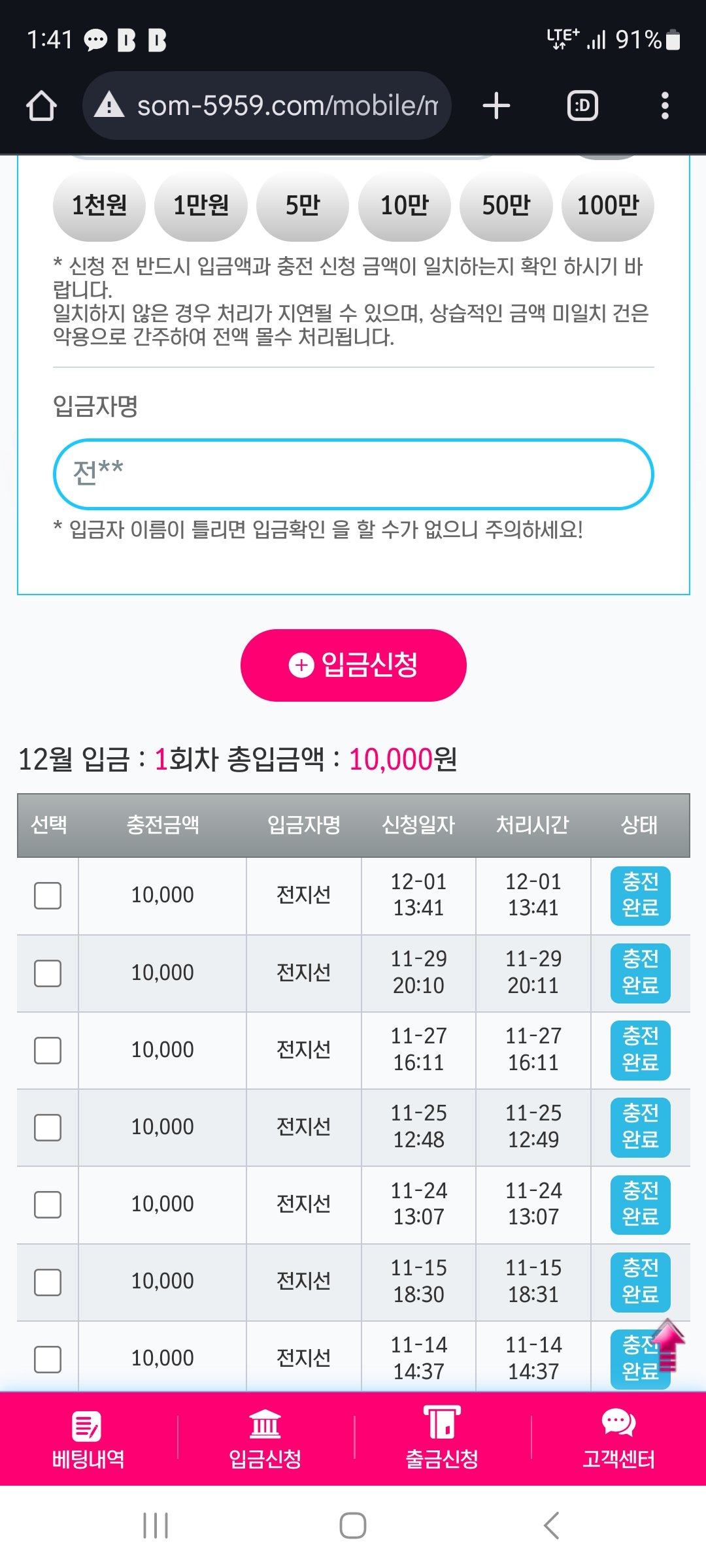Tap the 입금자명 text field
Screen dimensions: 706x1568
(x=353, y=474)
